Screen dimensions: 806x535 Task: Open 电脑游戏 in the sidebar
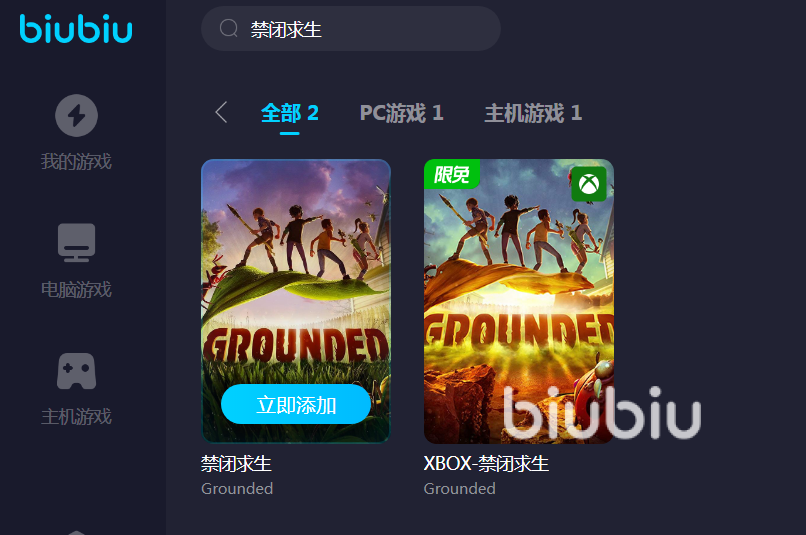click(76, 260)
